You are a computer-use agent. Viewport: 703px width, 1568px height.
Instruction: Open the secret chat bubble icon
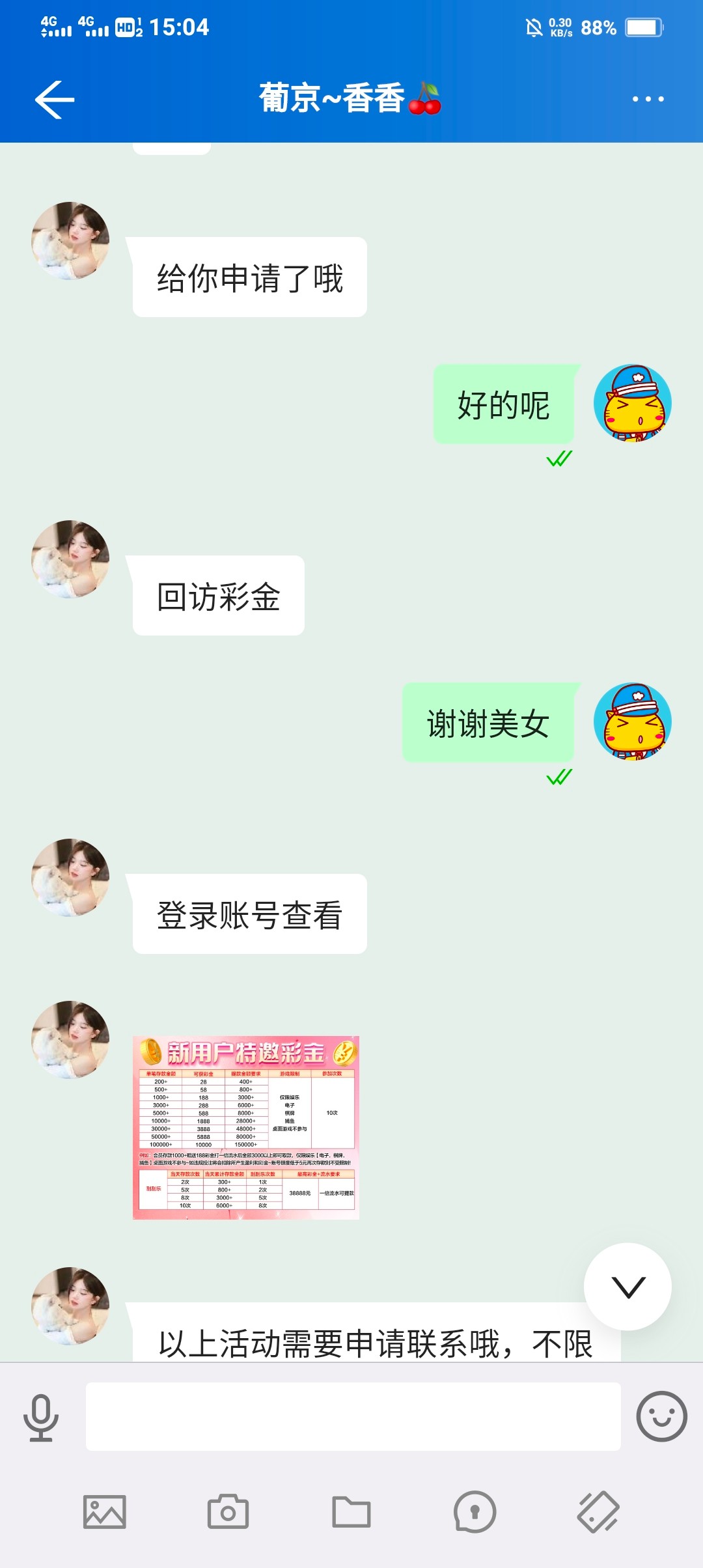click(475, 1512)
